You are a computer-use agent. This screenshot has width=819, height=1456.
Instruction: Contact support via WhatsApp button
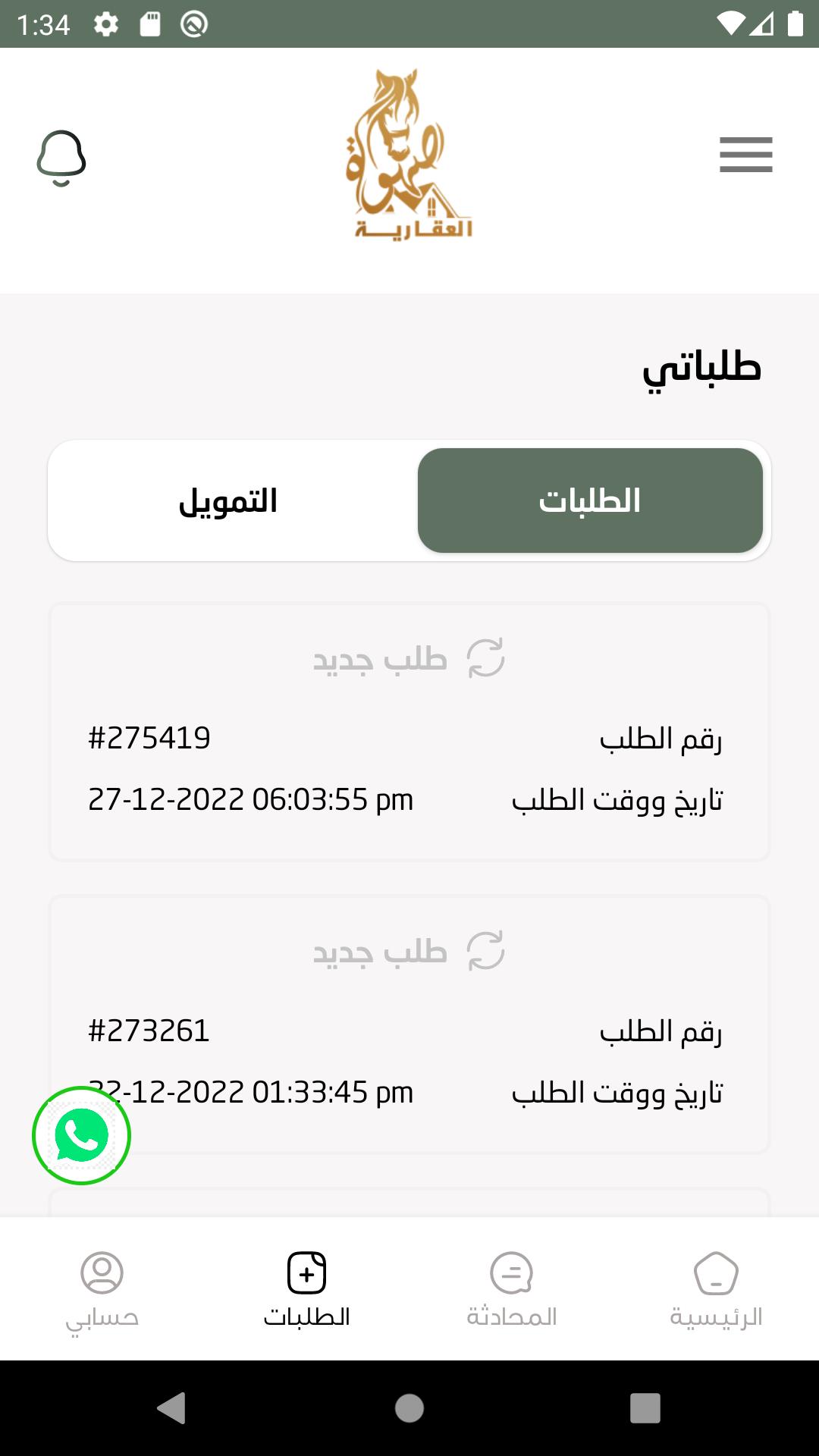pyautogui.click(x=81, y=1135)
